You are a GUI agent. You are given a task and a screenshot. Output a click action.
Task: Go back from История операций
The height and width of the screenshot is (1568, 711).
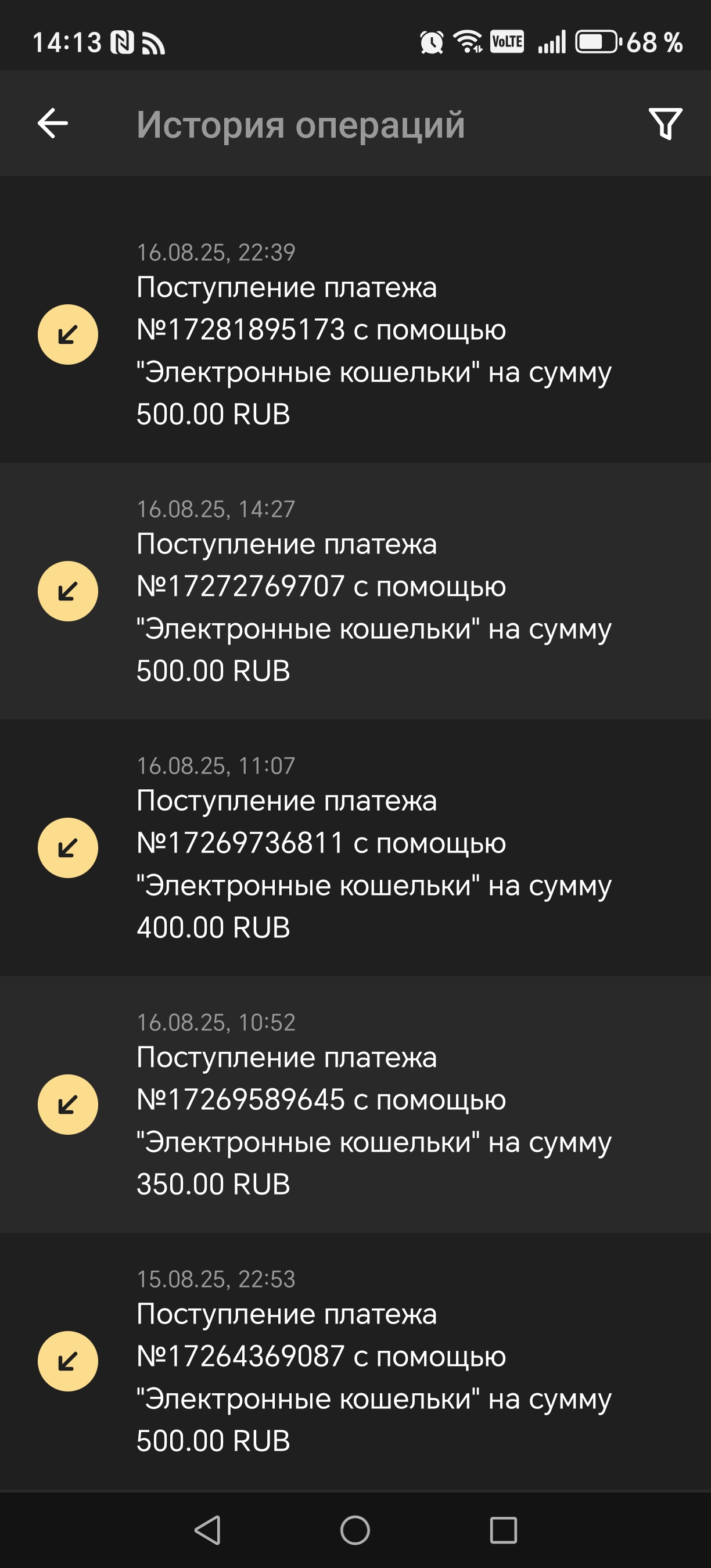(x=53, y=124)
